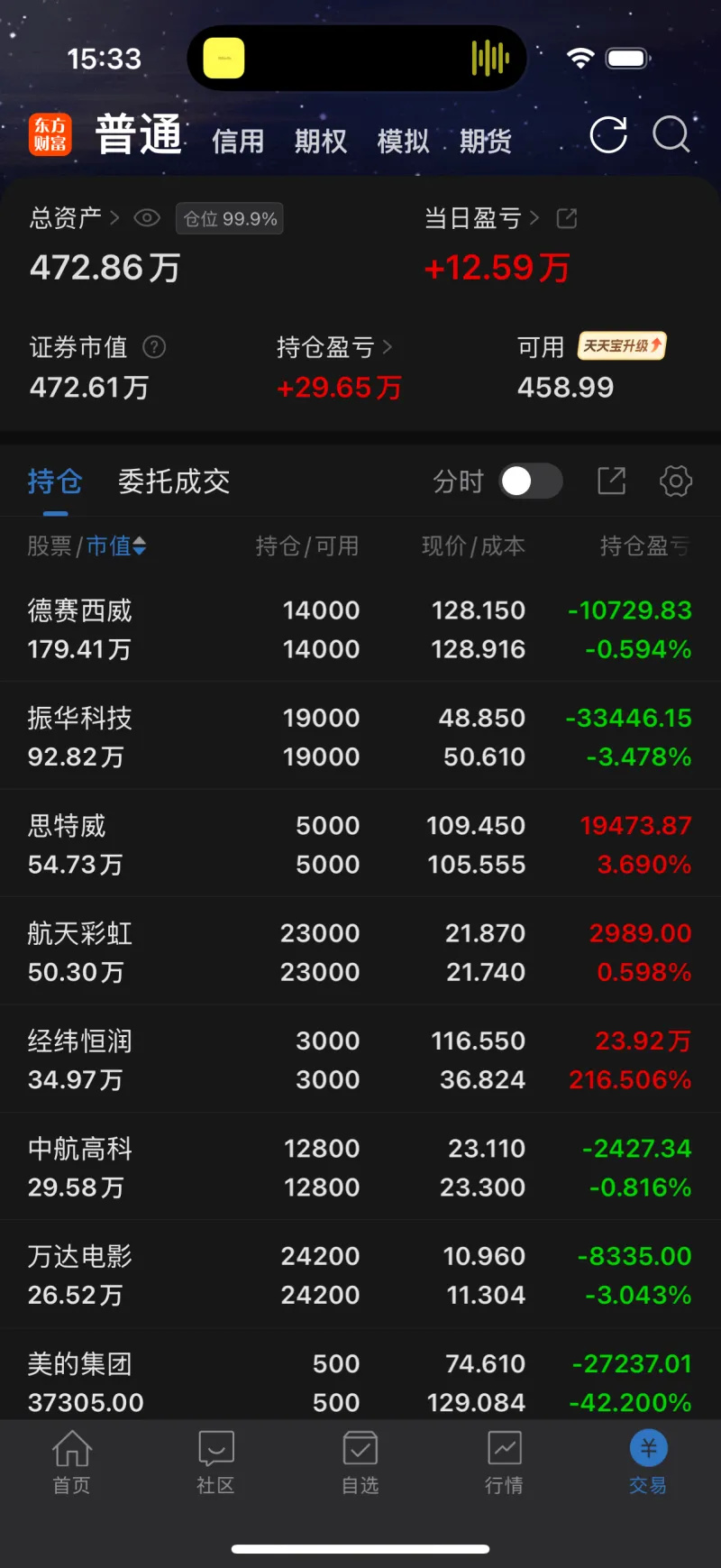View the 经纬恒润 position details

pyautogui.click(x=360, y=1059)
